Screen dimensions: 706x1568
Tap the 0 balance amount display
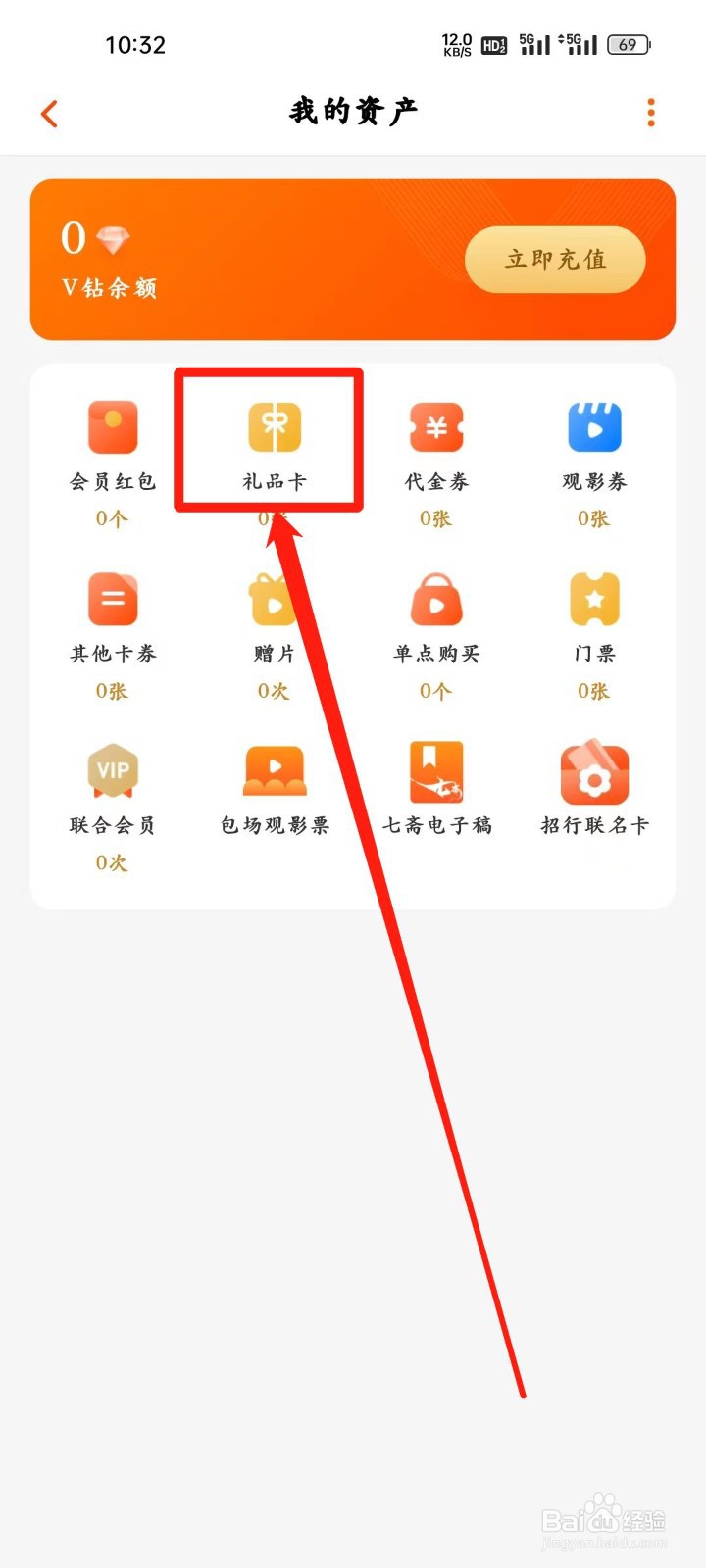click(x=72, y=235)
